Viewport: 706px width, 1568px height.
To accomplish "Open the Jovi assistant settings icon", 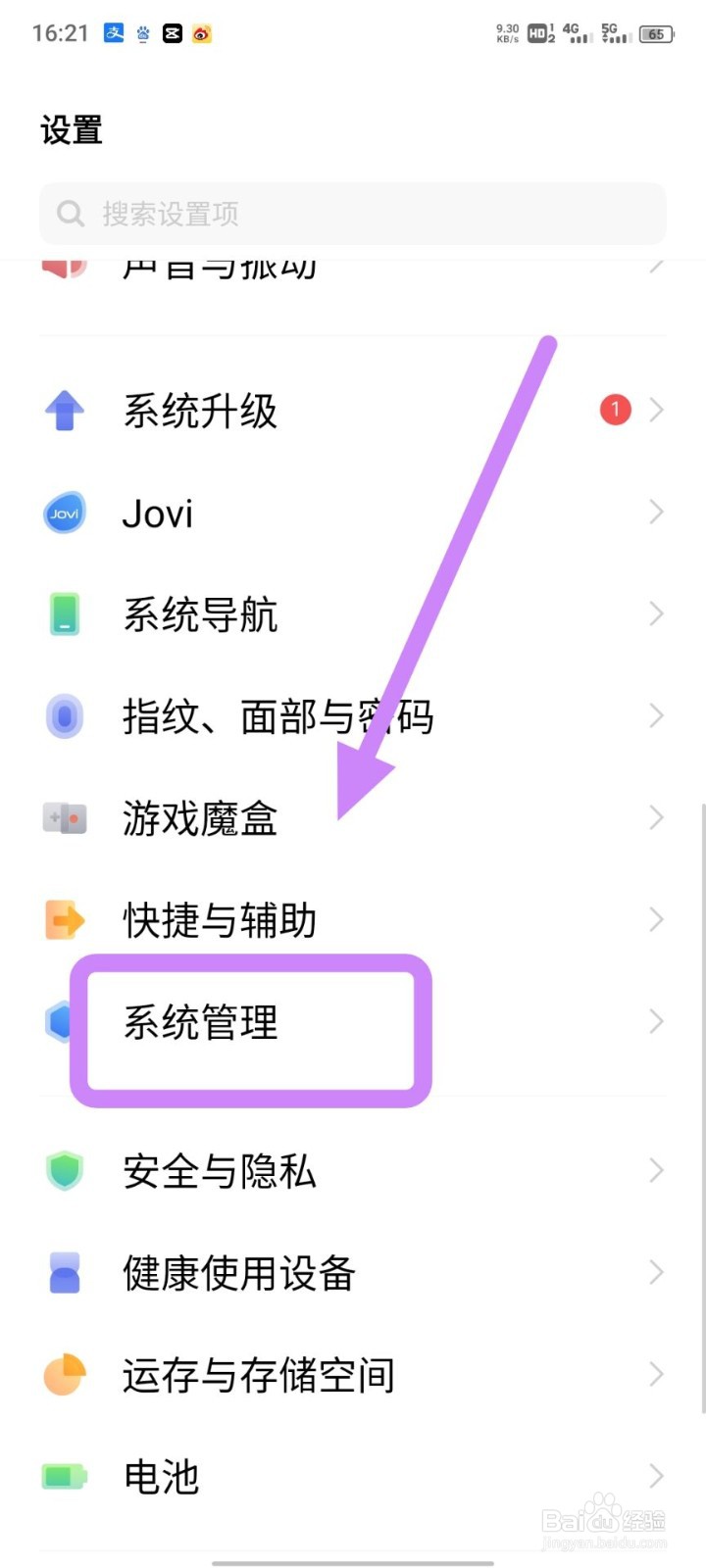I will pos(64,513).
